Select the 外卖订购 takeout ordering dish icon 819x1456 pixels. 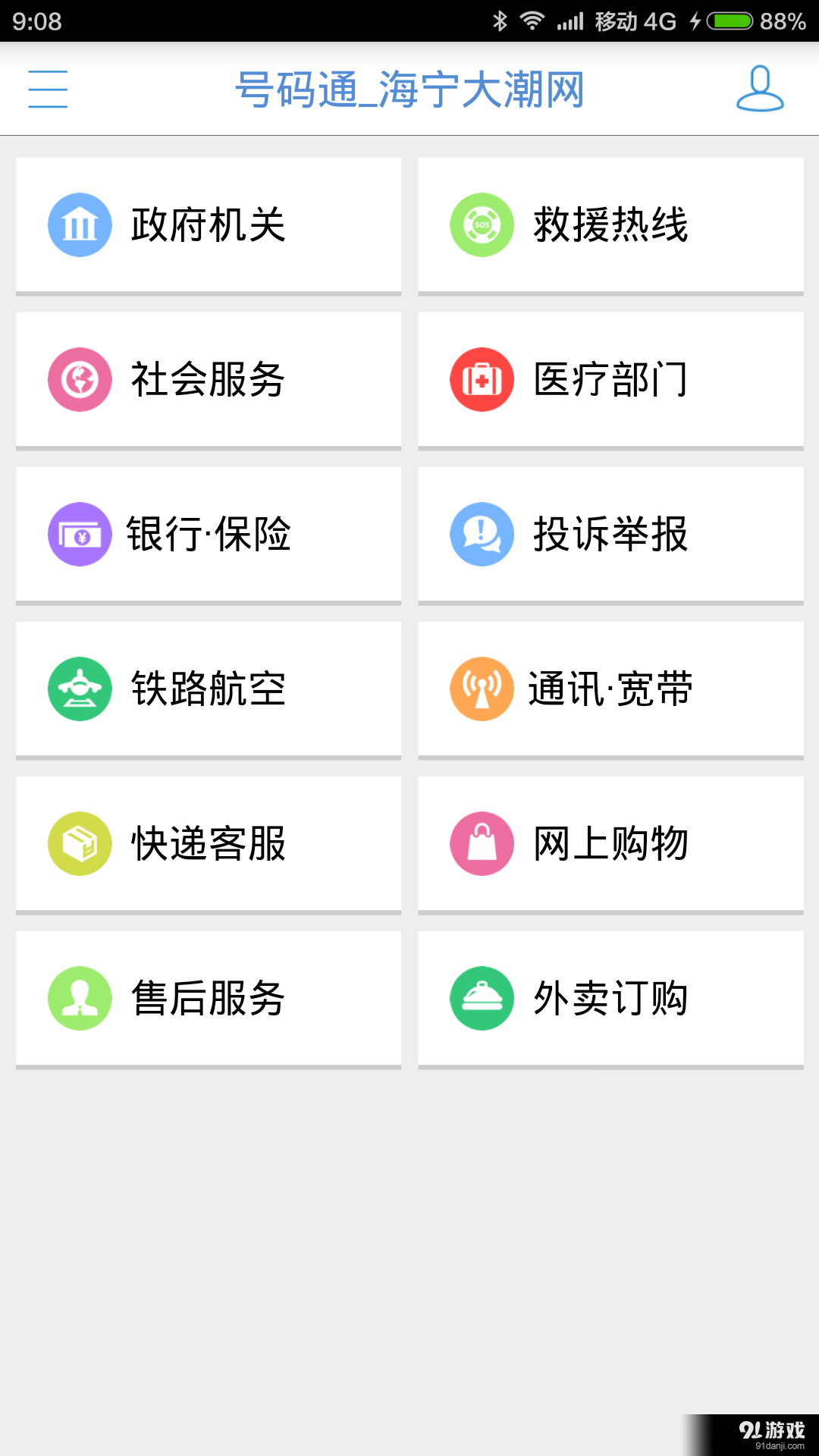(480, 997)
